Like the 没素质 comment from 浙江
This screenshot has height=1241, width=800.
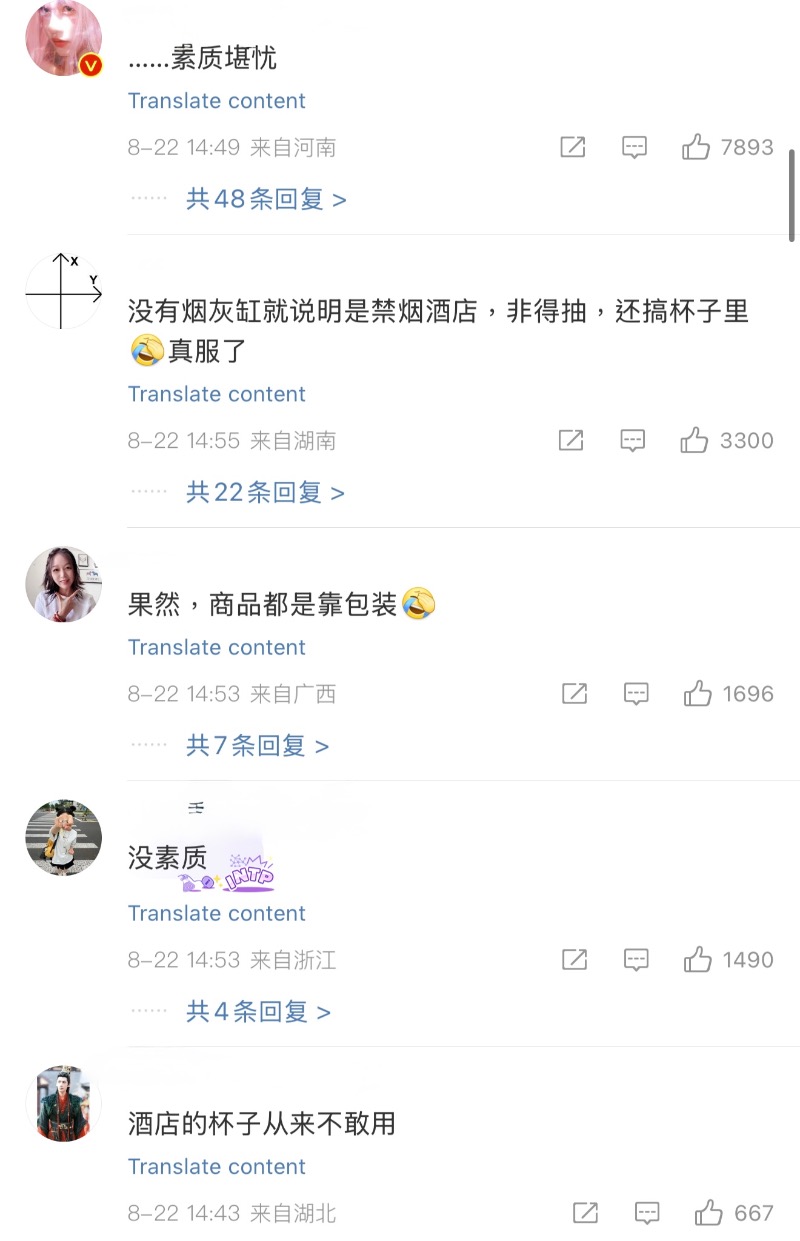[x=697, y=960]
